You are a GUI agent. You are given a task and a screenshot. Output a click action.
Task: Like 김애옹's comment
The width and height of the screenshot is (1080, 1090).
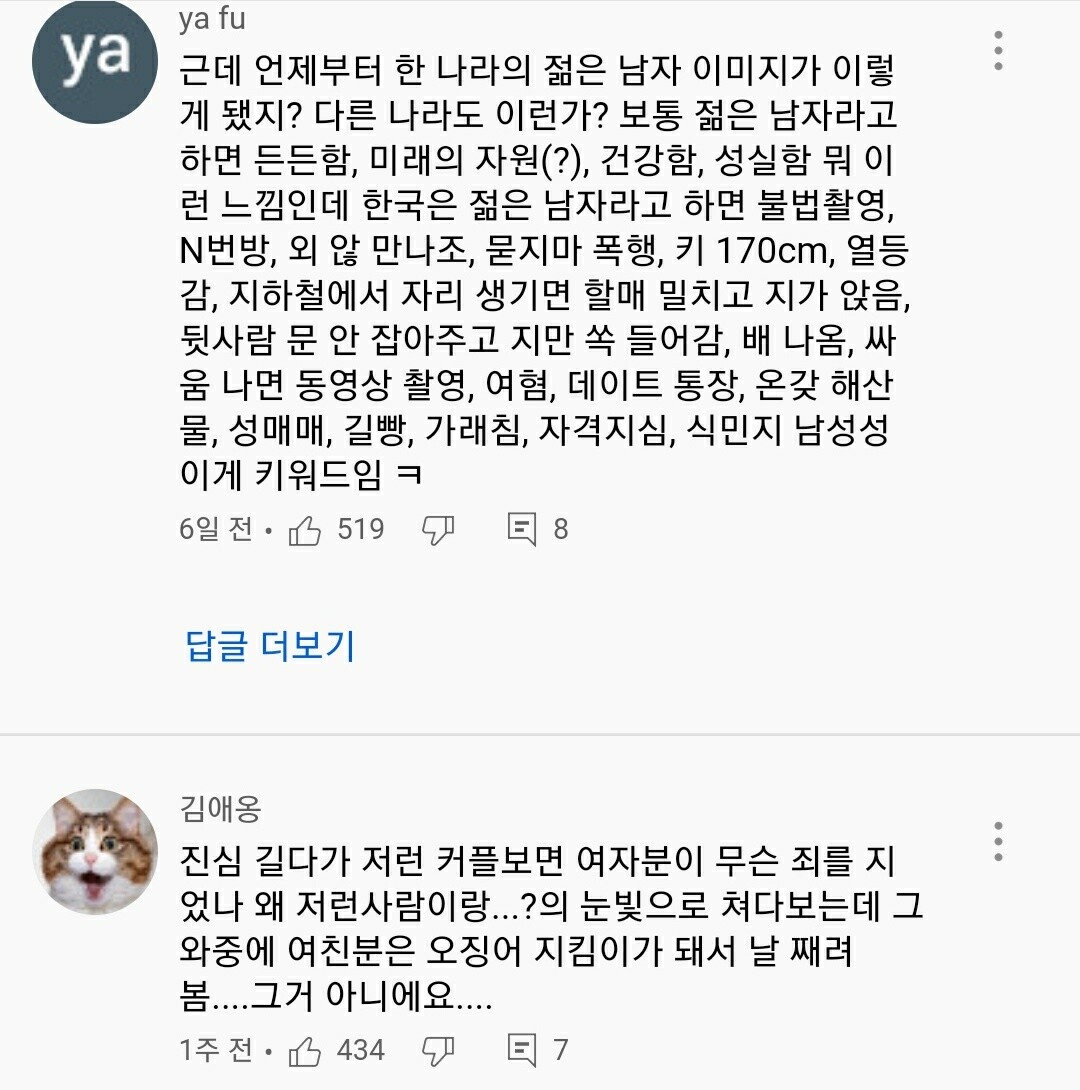[304, 1051]
